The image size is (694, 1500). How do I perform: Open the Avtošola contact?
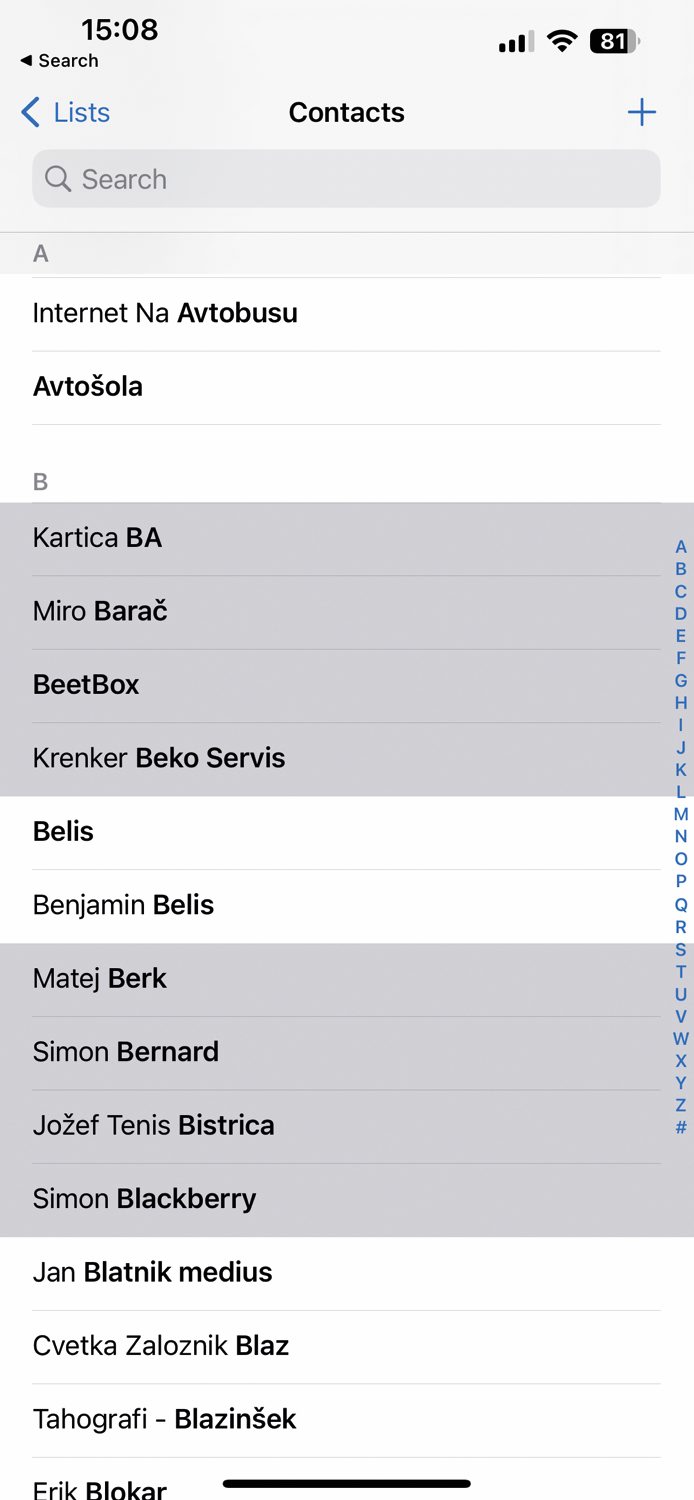click(346, 387)
